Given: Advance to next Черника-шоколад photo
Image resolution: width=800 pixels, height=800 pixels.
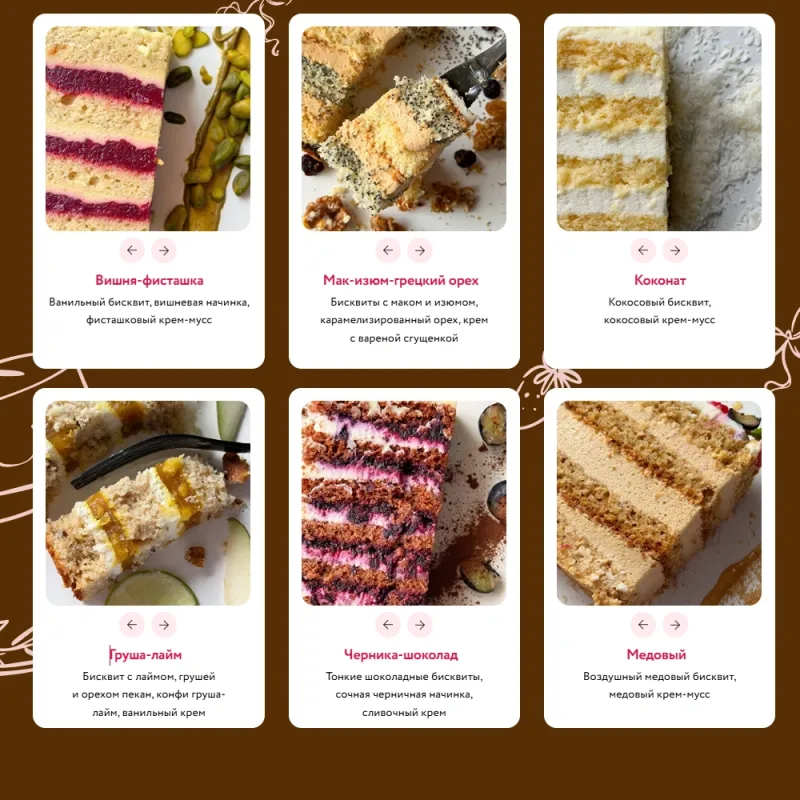Looking at the screenshot, I should tap(420, 625).
